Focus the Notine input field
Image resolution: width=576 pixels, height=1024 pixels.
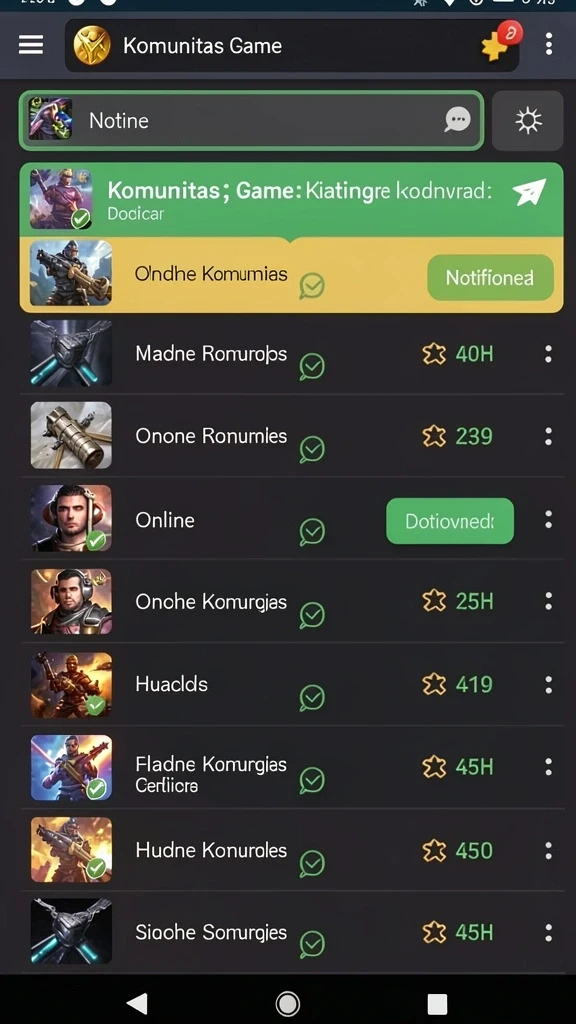pos(251,121)
